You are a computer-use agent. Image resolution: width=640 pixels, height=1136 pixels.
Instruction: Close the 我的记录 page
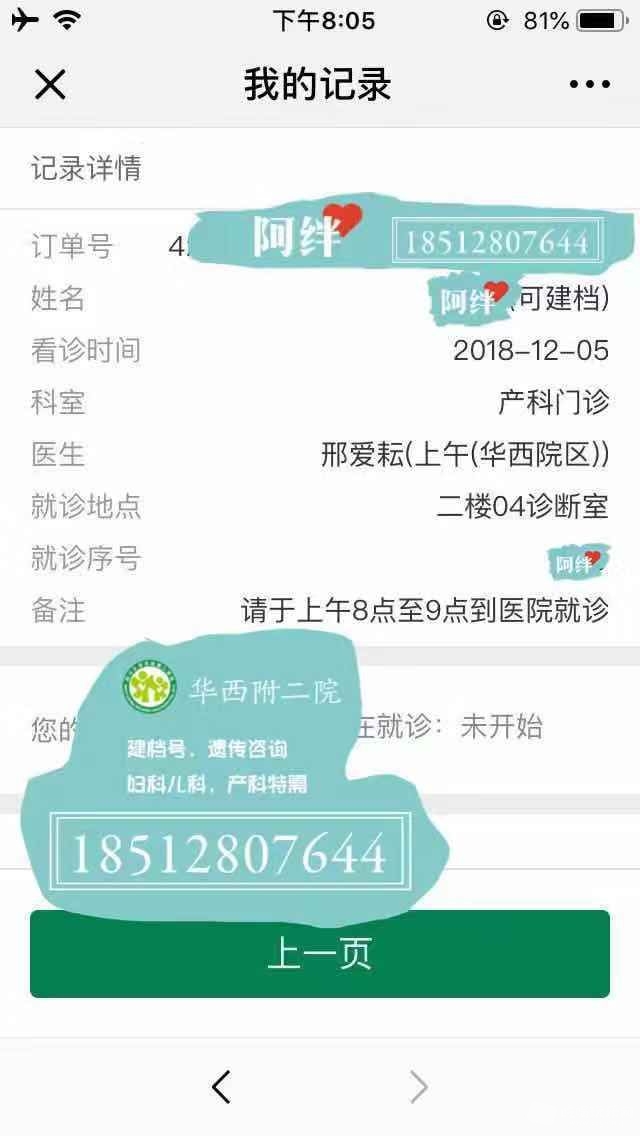(49, 85)
